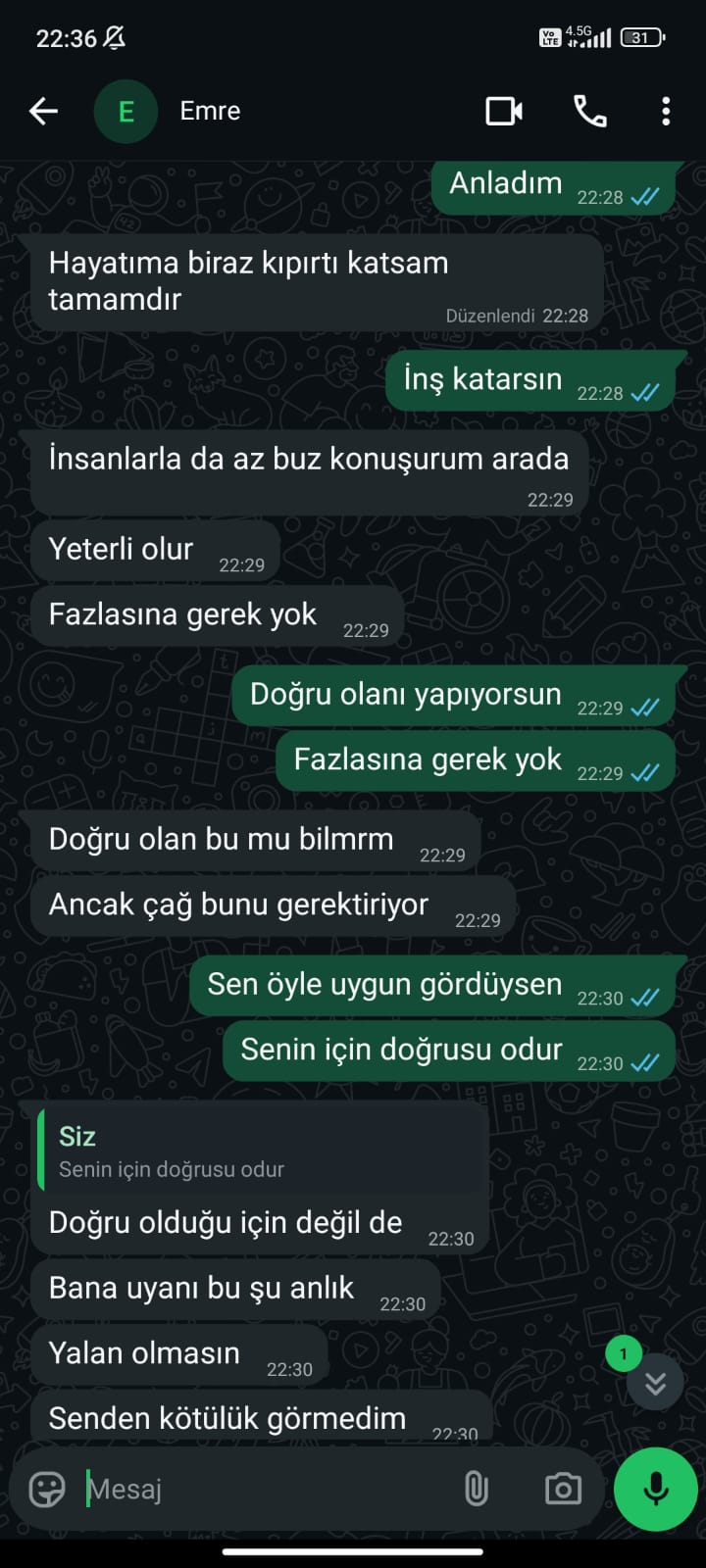706x1568 pixels.
Task: Jump to the quoted 'Senin için doğrusu odur' message
Action: pyautogui.click(x=261, y=1151)
